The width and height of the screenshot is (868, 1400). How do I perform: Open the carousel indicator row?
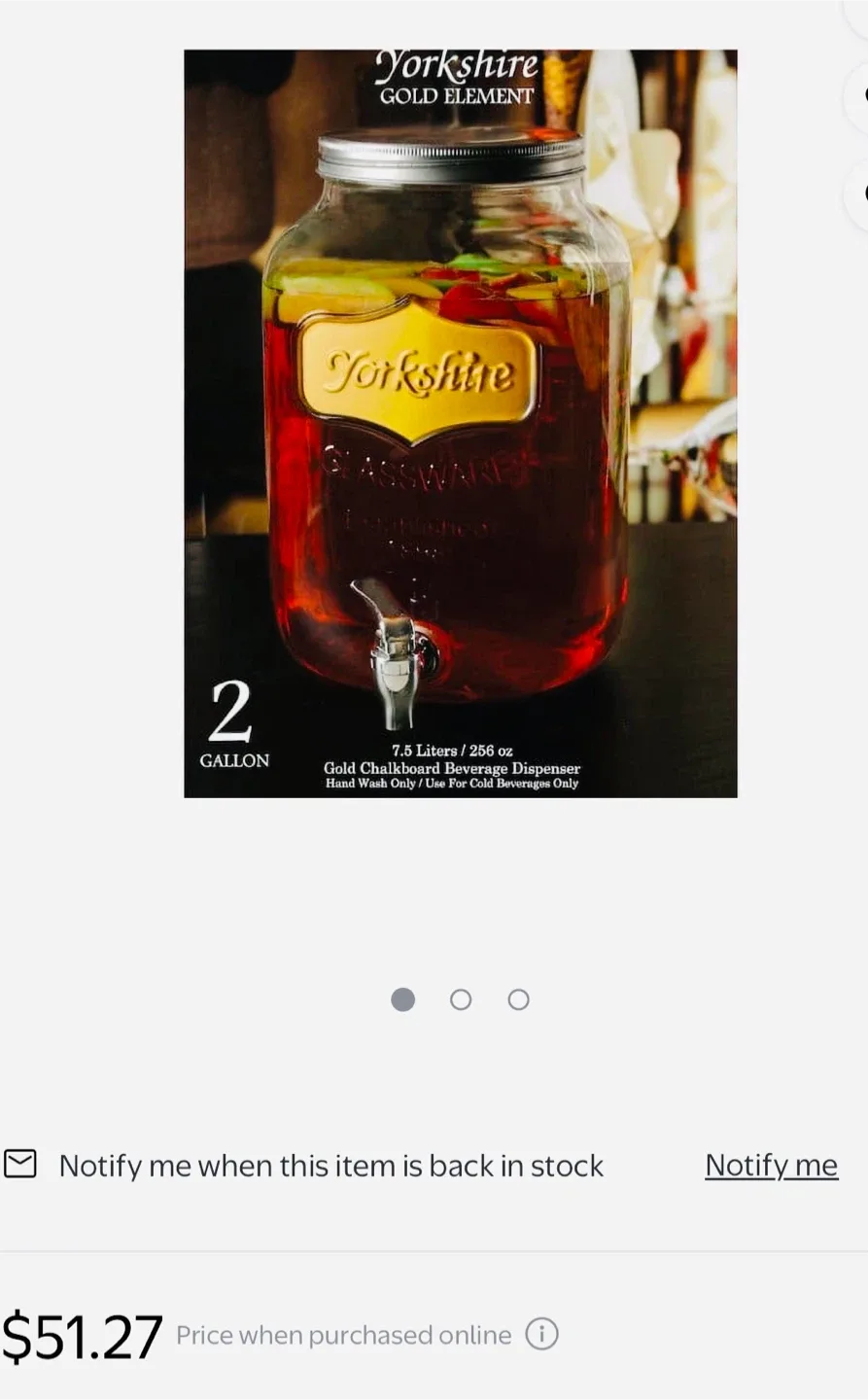pyautogui.click(x=461, y=999)
